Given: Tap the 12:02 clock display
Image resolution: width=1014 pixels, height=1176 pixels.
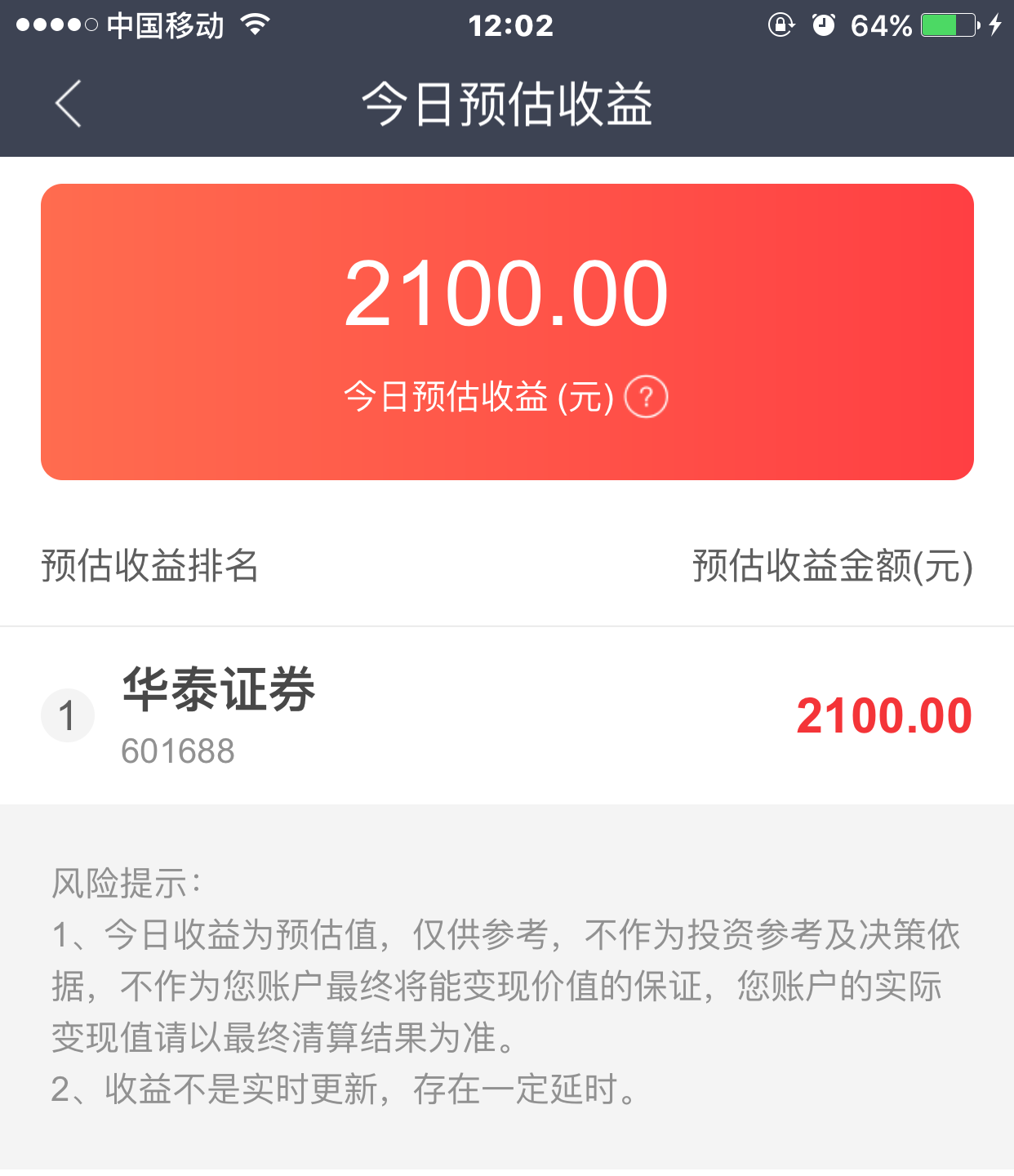Looking at the screenshot, I should 513,25.
